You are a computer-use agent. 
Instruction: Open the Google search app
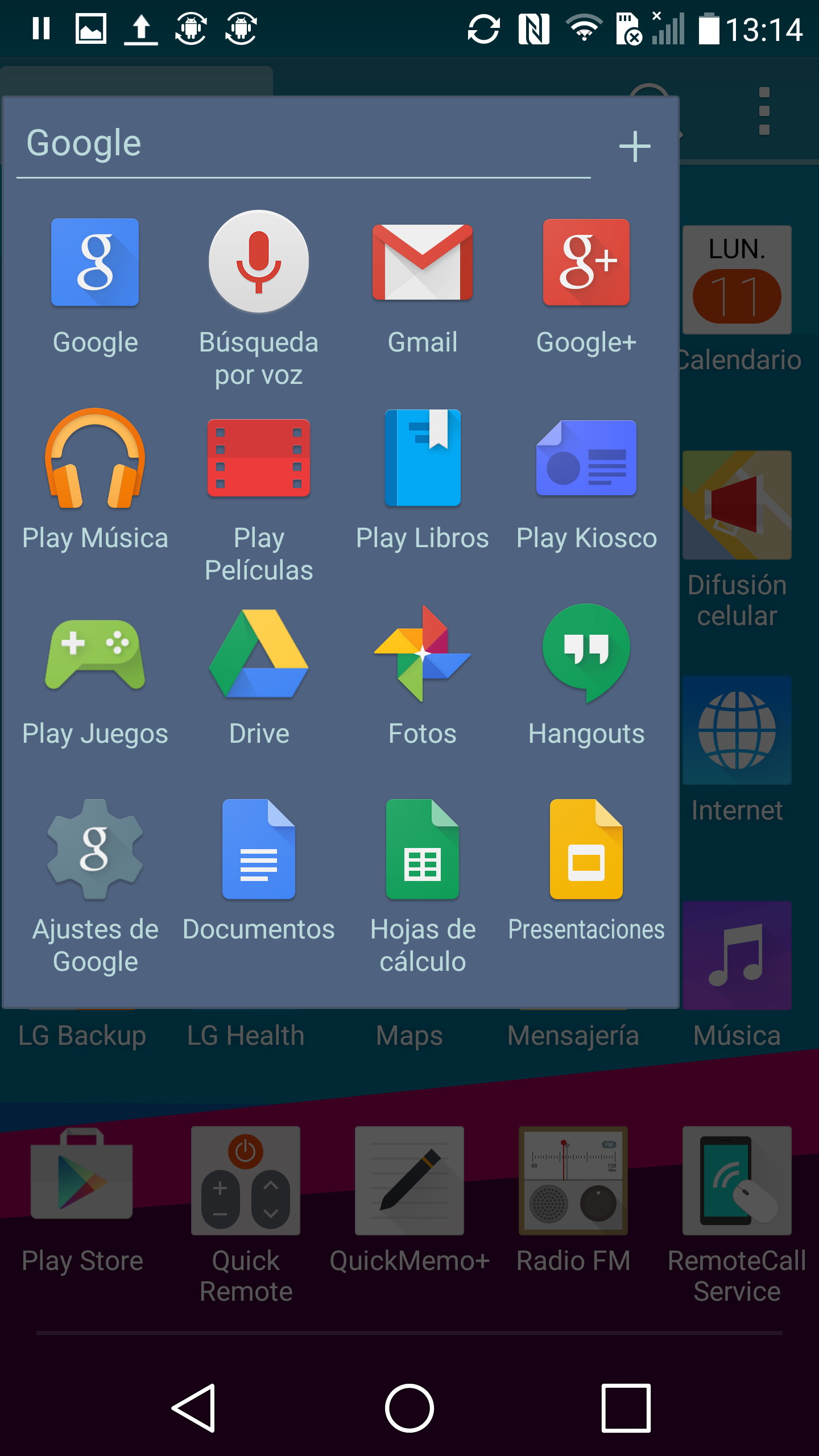(x=95, y=263)
